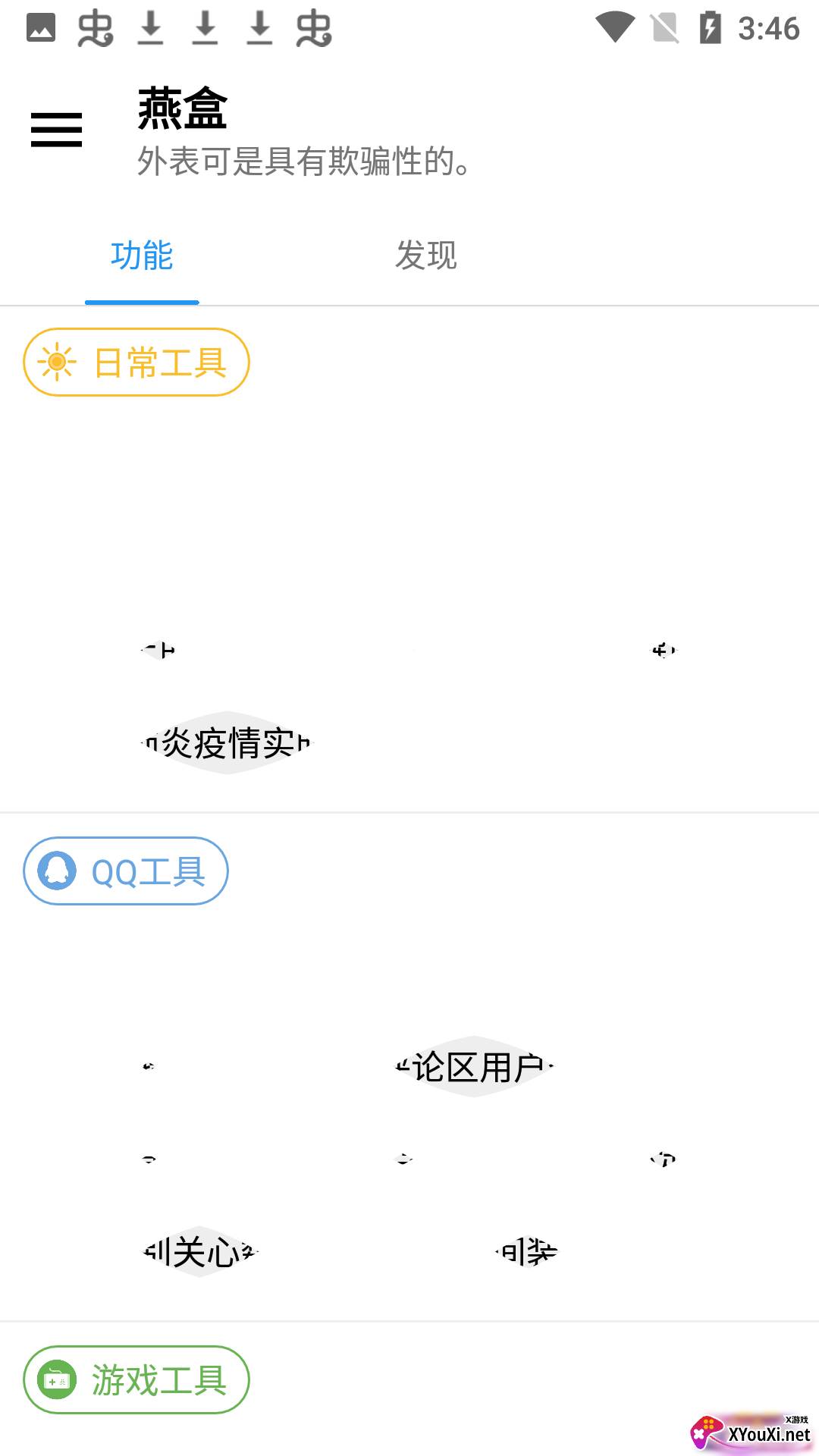
Task: Open the 炎疫情实 tool item
Action: [227, 743]
